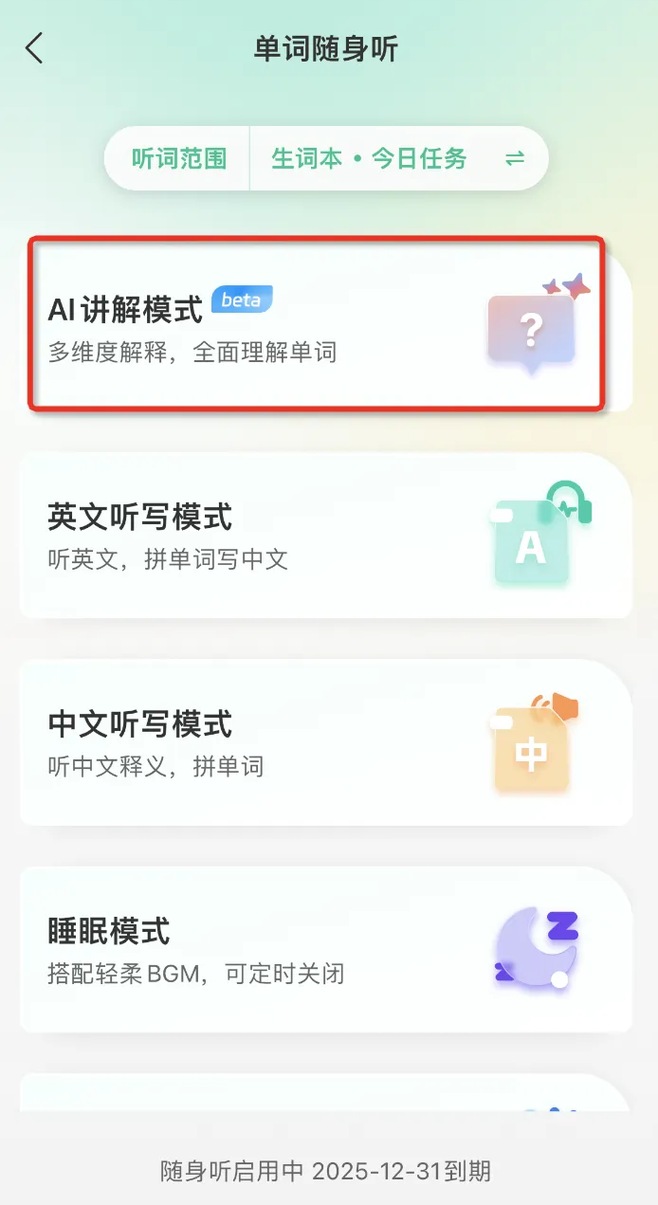Screen dimensions: 658x1205
Task: Open AI讲解模式 beta card
Action: (x=316, y=323)
